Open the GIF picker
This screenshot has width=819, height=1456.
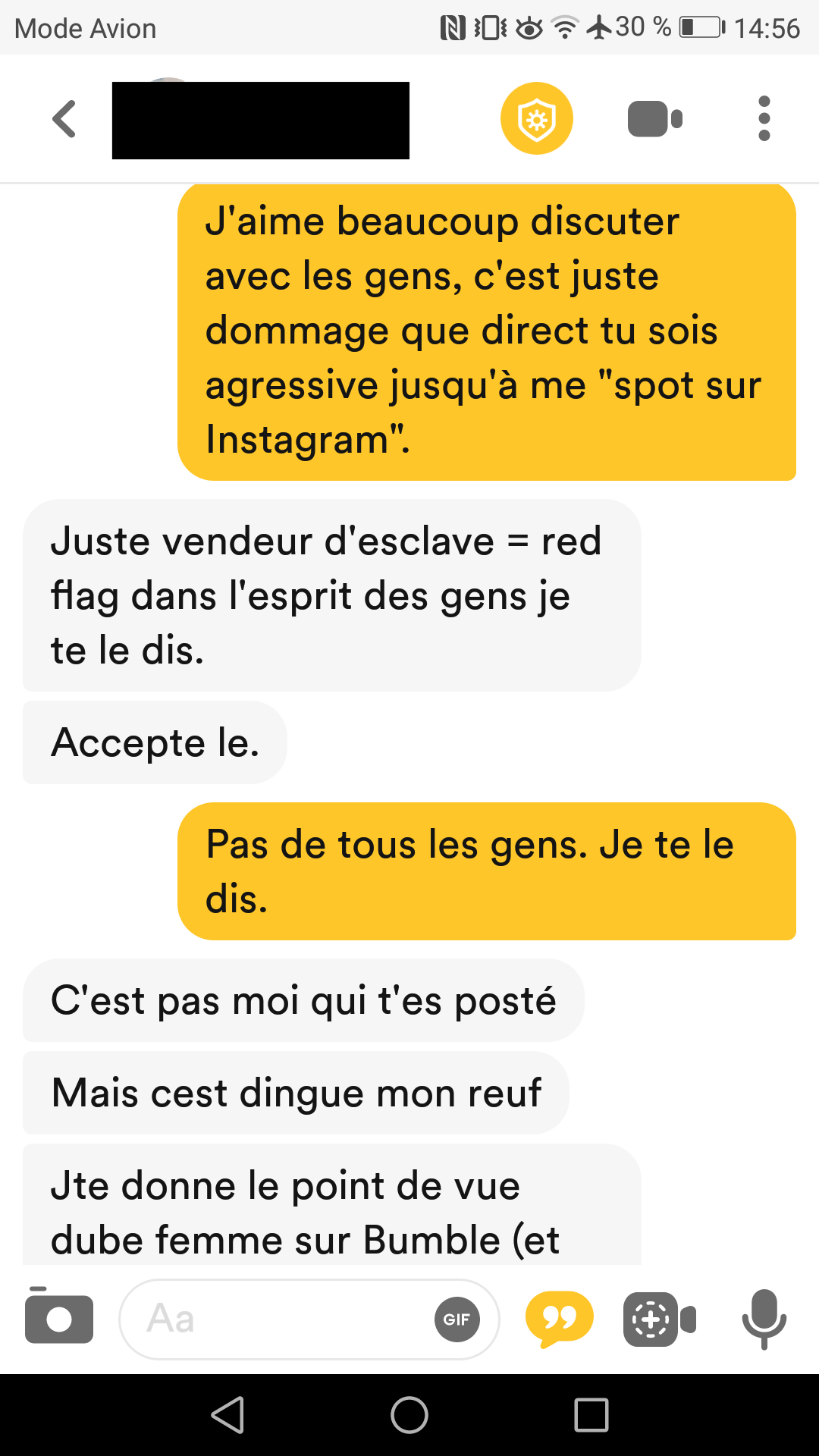pos(457,1319)
